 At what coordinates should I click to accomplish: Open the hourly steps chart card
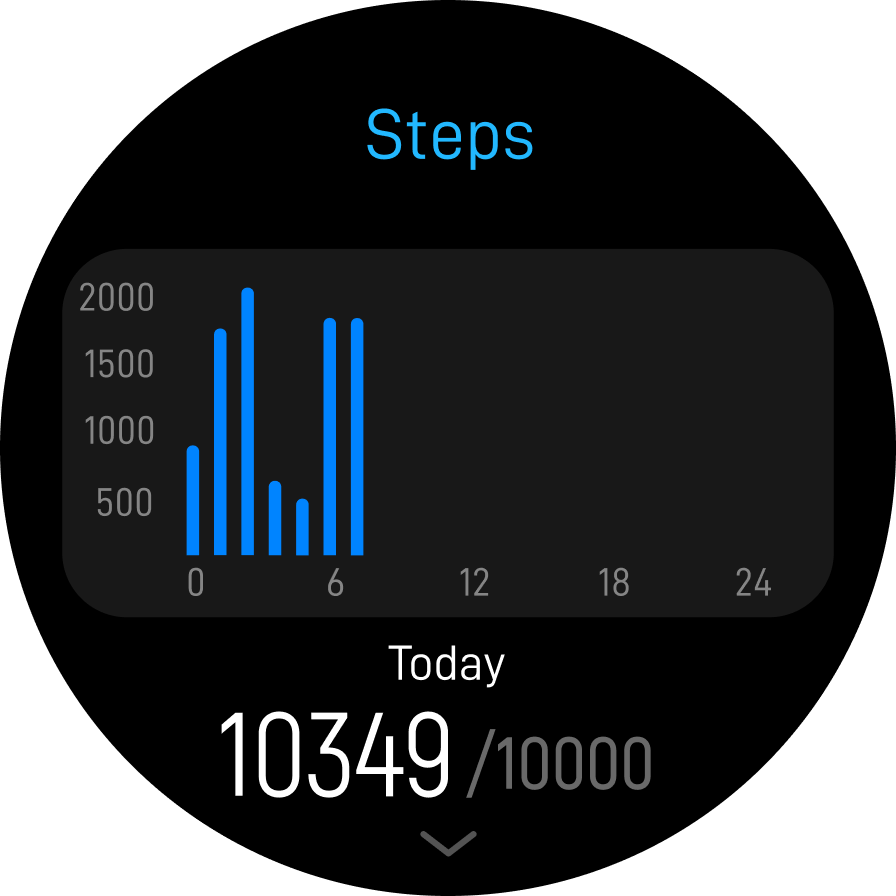[448, 432]
